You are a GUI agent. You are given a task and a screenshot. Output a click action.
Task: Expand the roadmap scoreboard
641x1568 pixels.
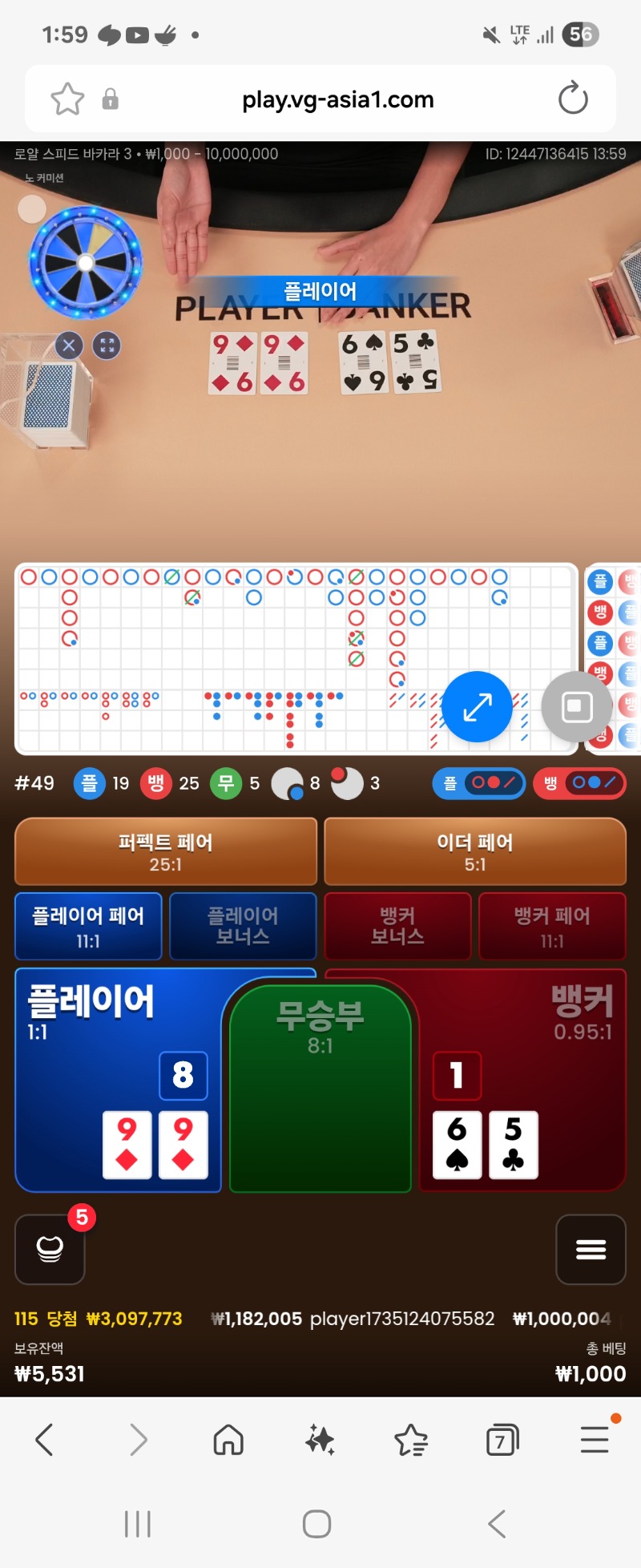[x=477, y=706]
